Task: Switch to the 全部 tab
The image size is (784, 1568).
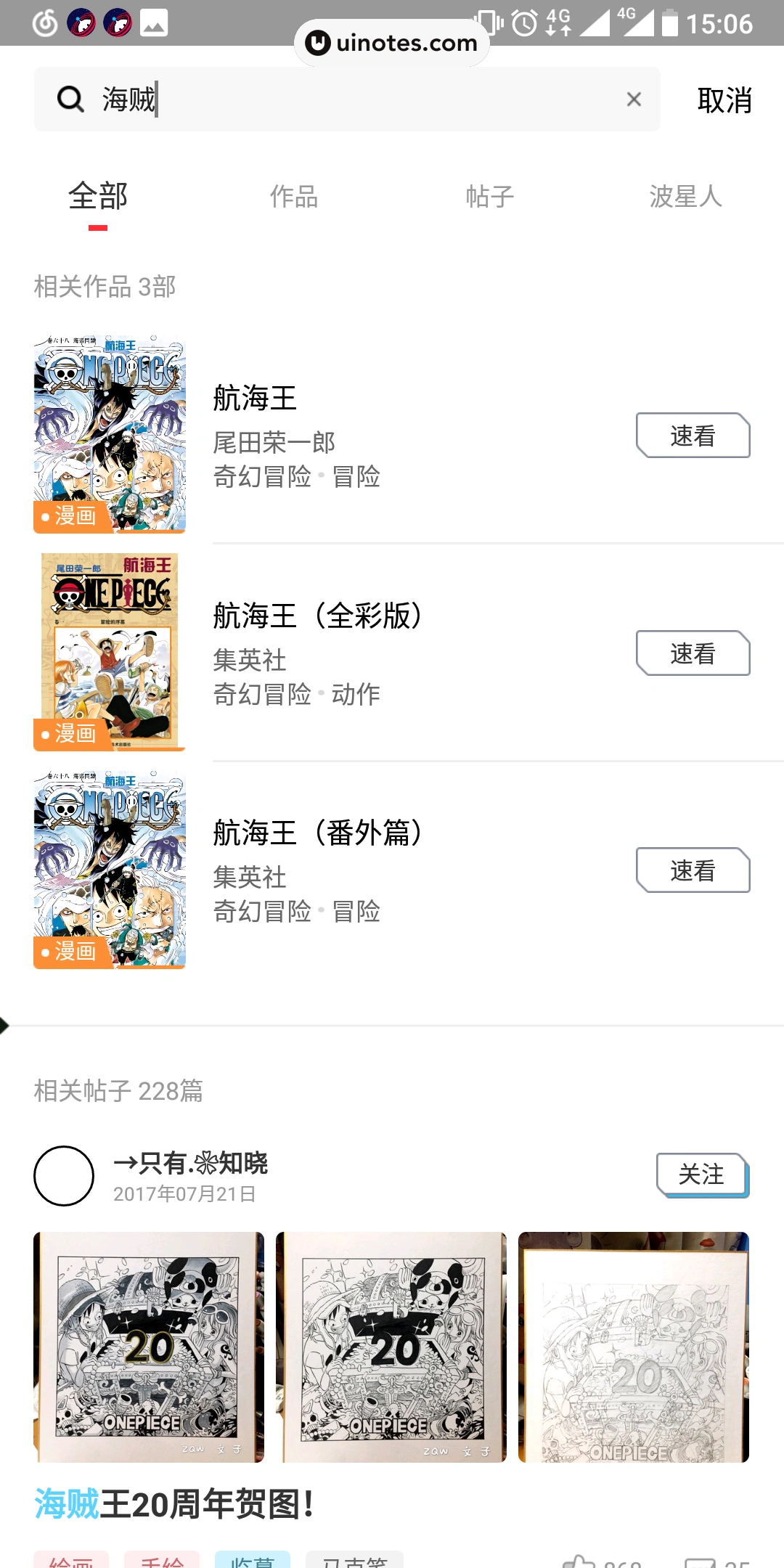Action: point(98,197)
